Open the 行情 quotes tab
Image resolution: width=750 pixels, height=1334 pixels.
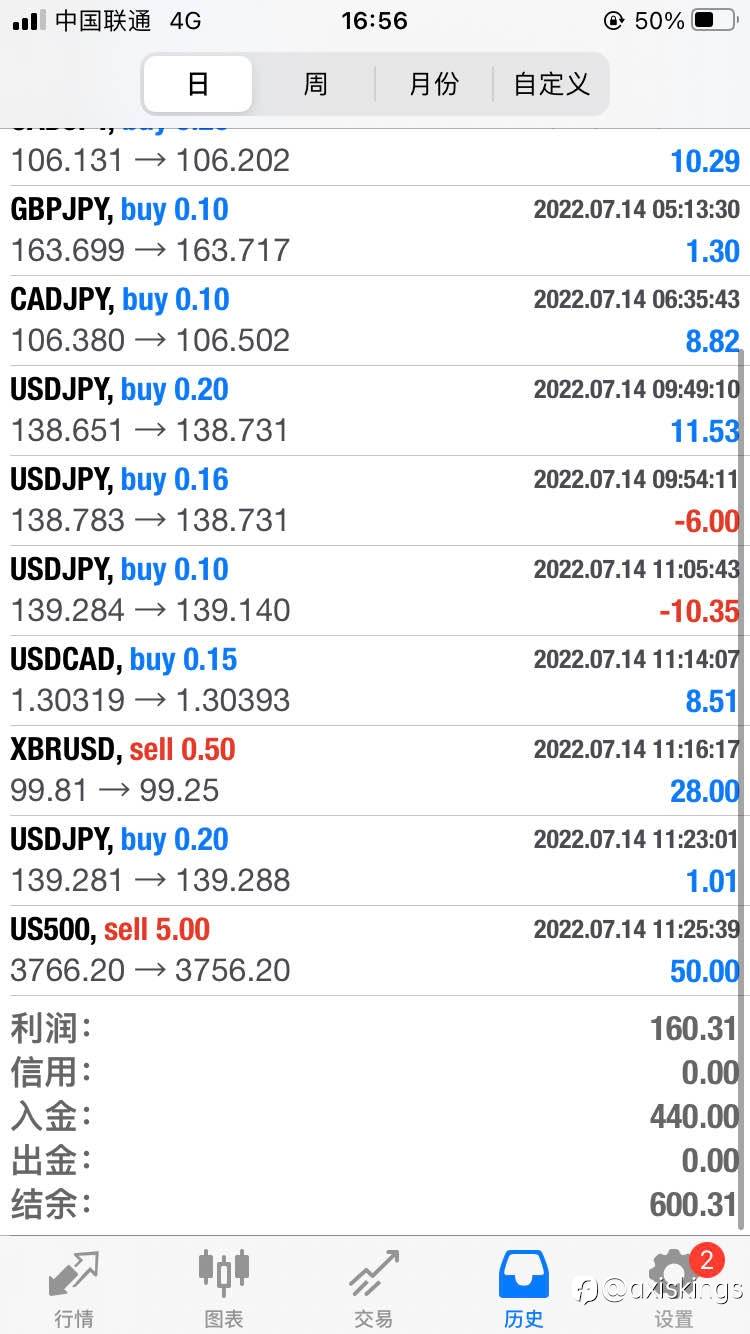(75, 1288)
